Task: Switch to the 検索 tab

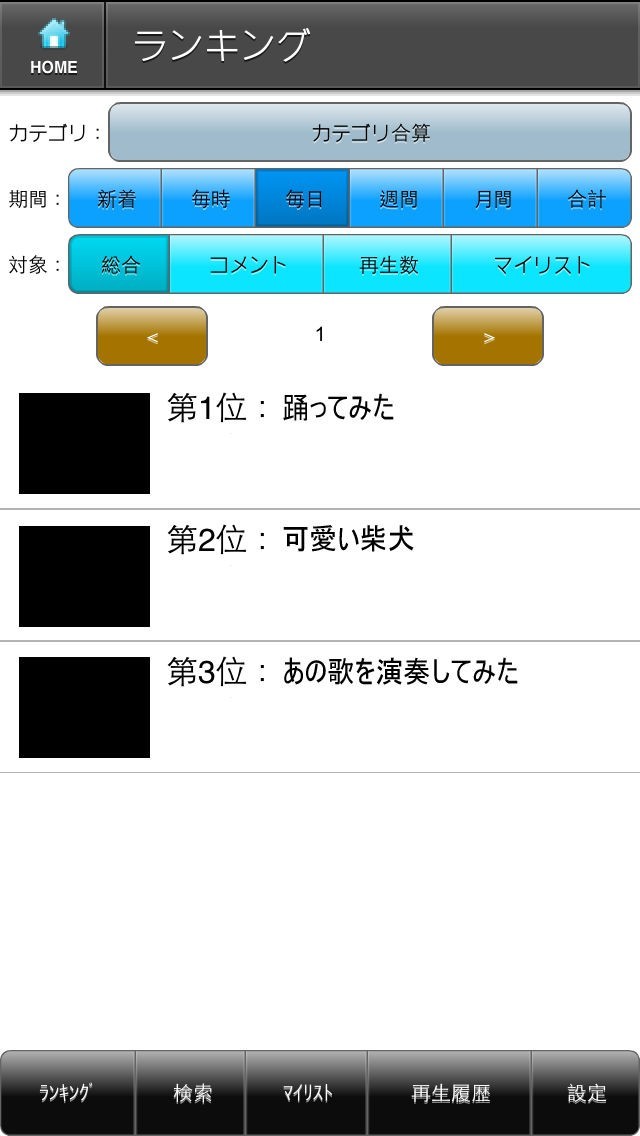Action: 191,1093
